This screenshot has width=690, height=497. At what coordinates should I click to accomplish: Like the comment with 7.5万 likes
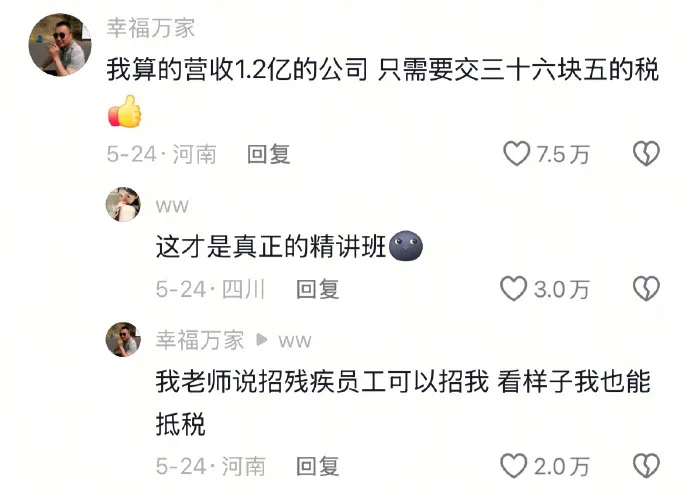(516, 153)
